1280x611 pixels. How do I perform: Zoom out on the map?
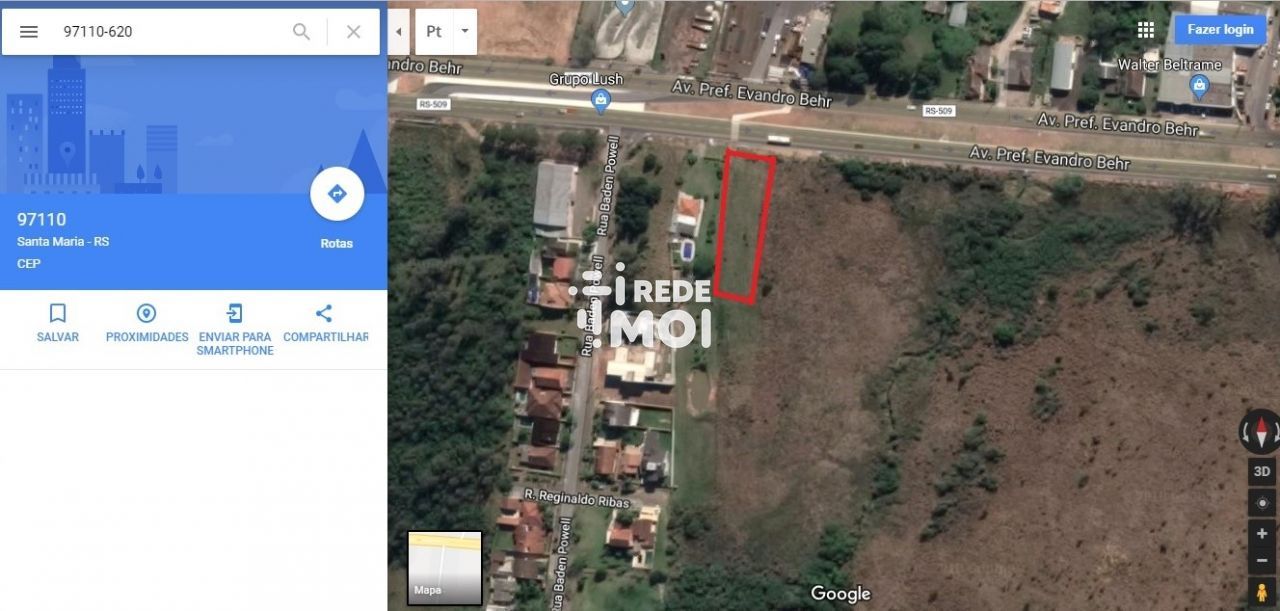point(1262,560)
